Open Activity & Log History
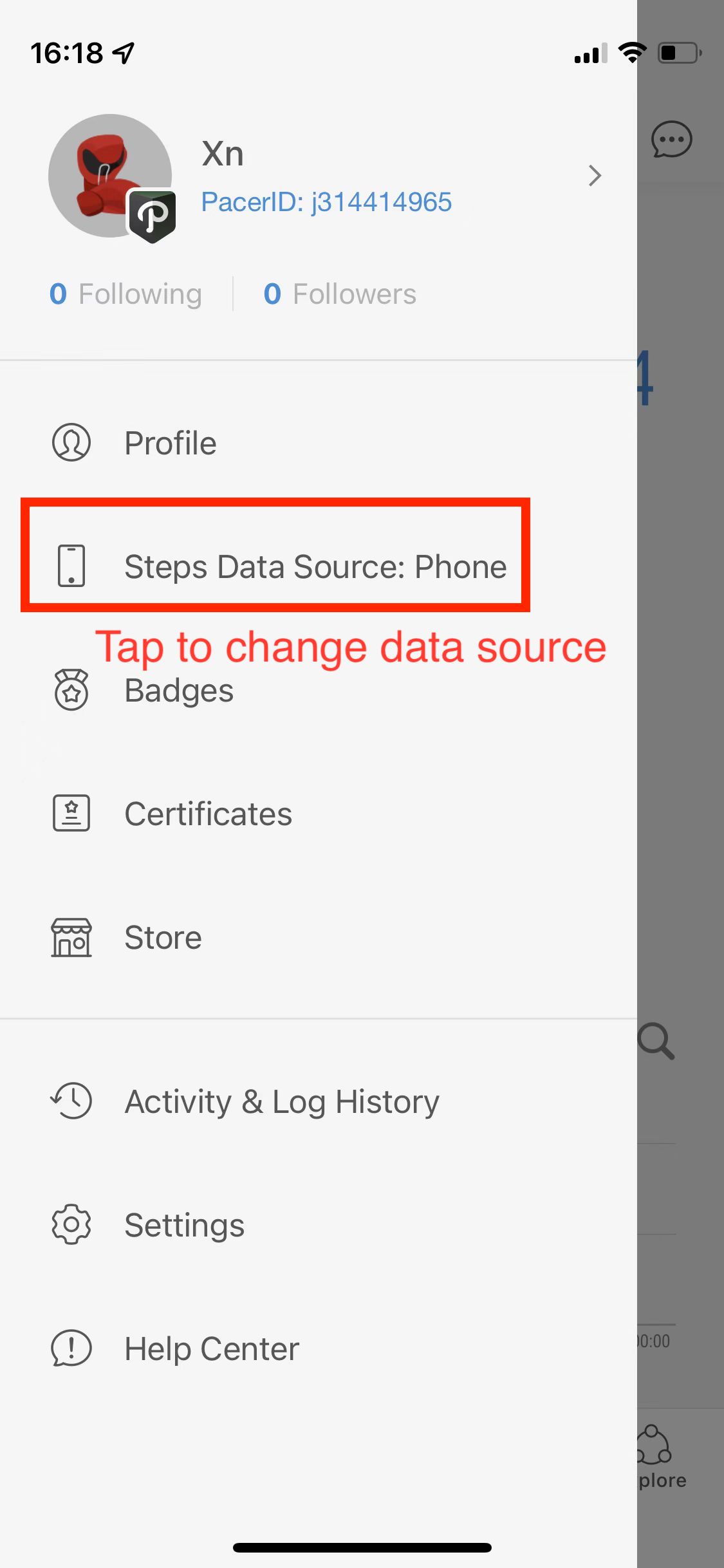The image size is (724, 1568). tap(319, 1101)
